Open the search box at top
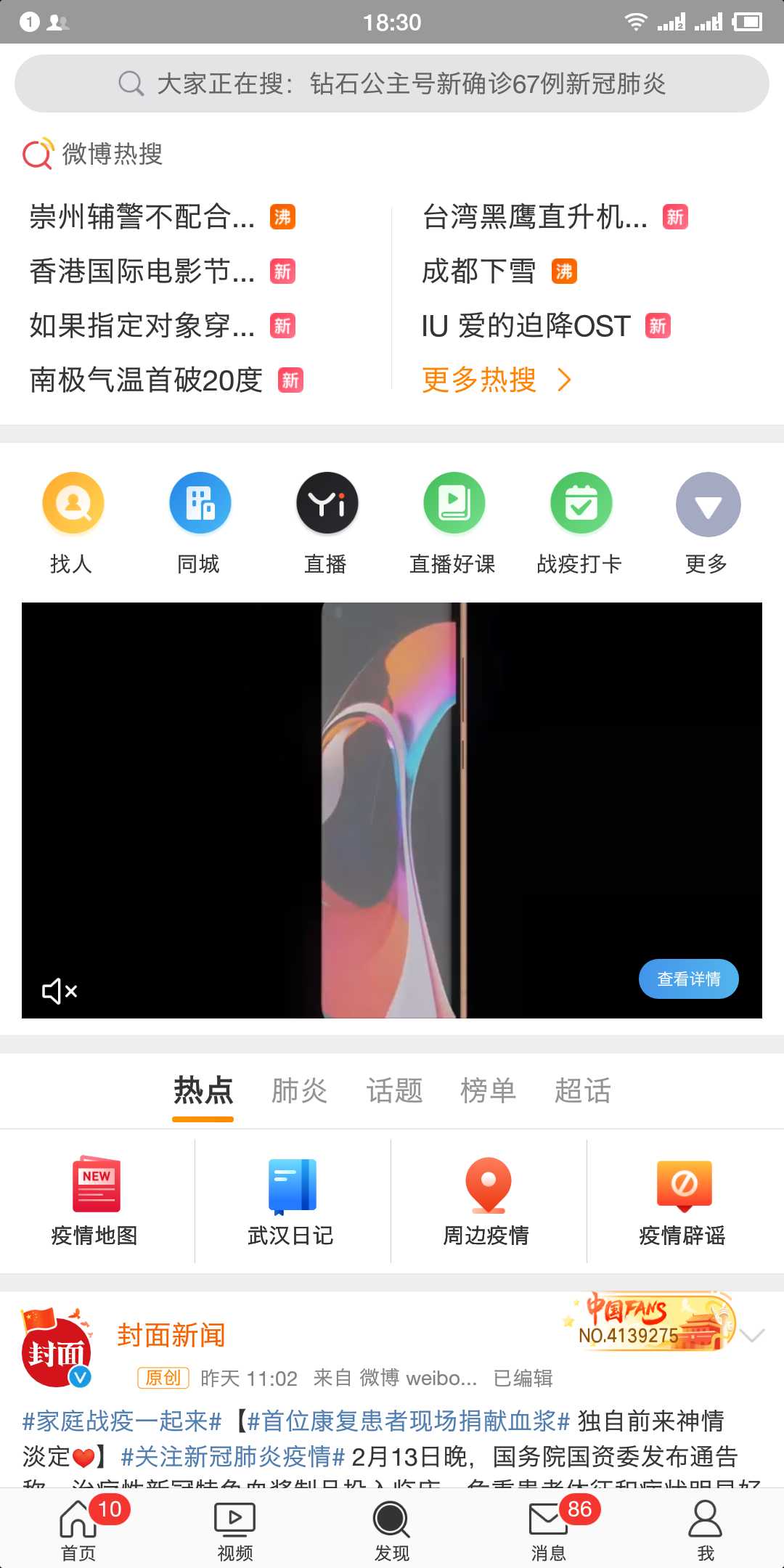The height and width of the screenshot is (1568, 784). pyautogui.click(x=392, y=83)
